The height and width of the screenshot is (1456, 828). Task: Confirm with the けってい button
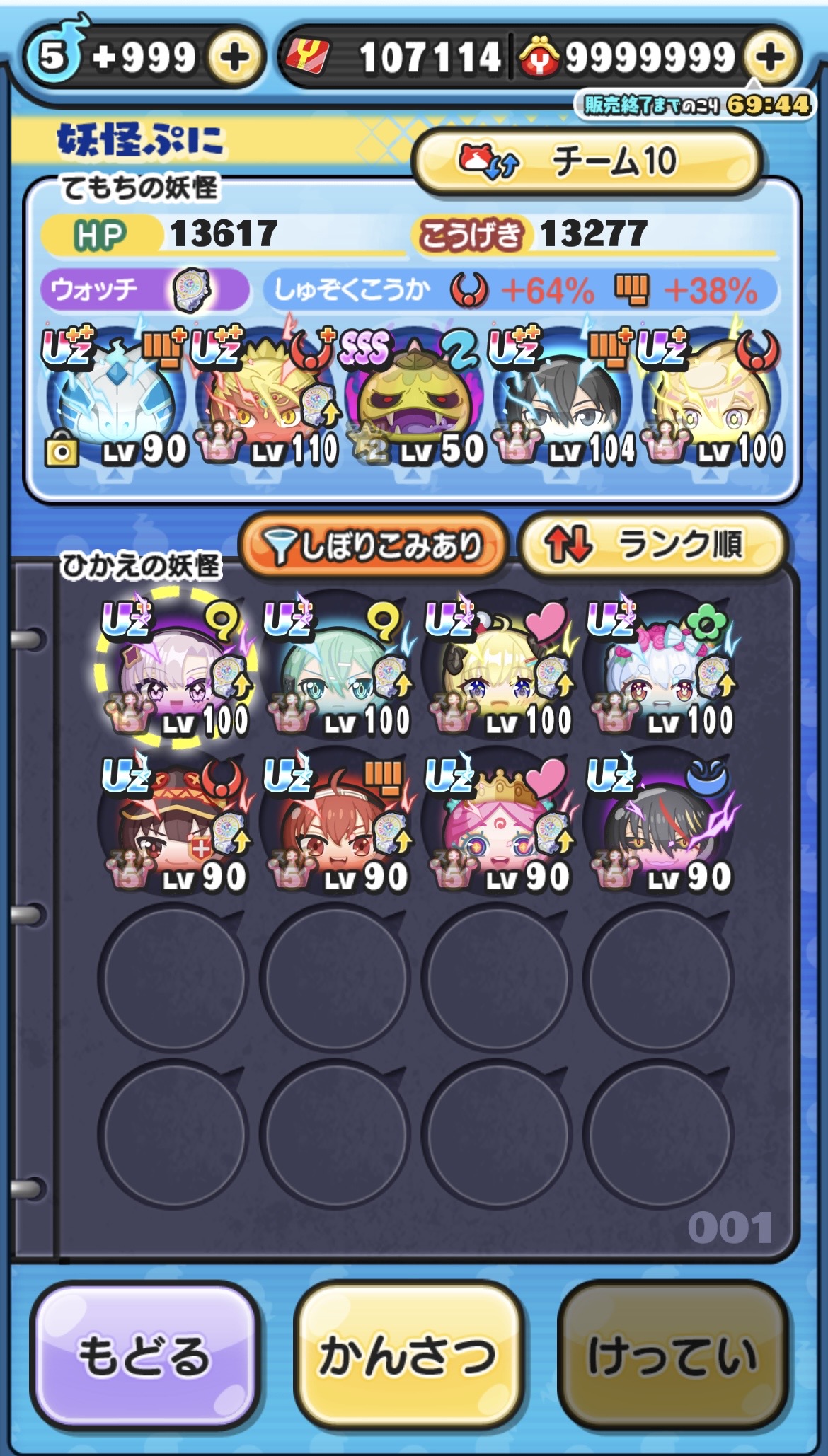tap(672, 1356)
